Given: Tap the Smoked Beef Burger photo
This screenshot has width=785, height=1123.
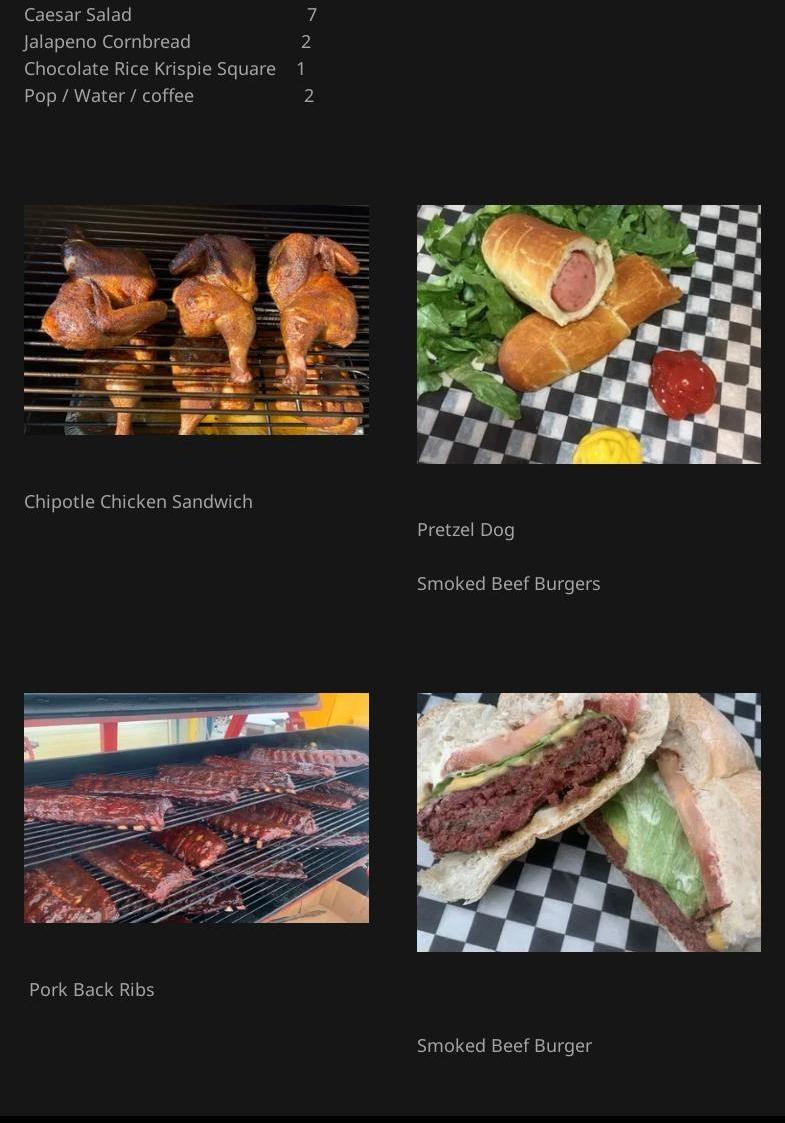Looking at the screenshot, I should [x=588, y=822].
